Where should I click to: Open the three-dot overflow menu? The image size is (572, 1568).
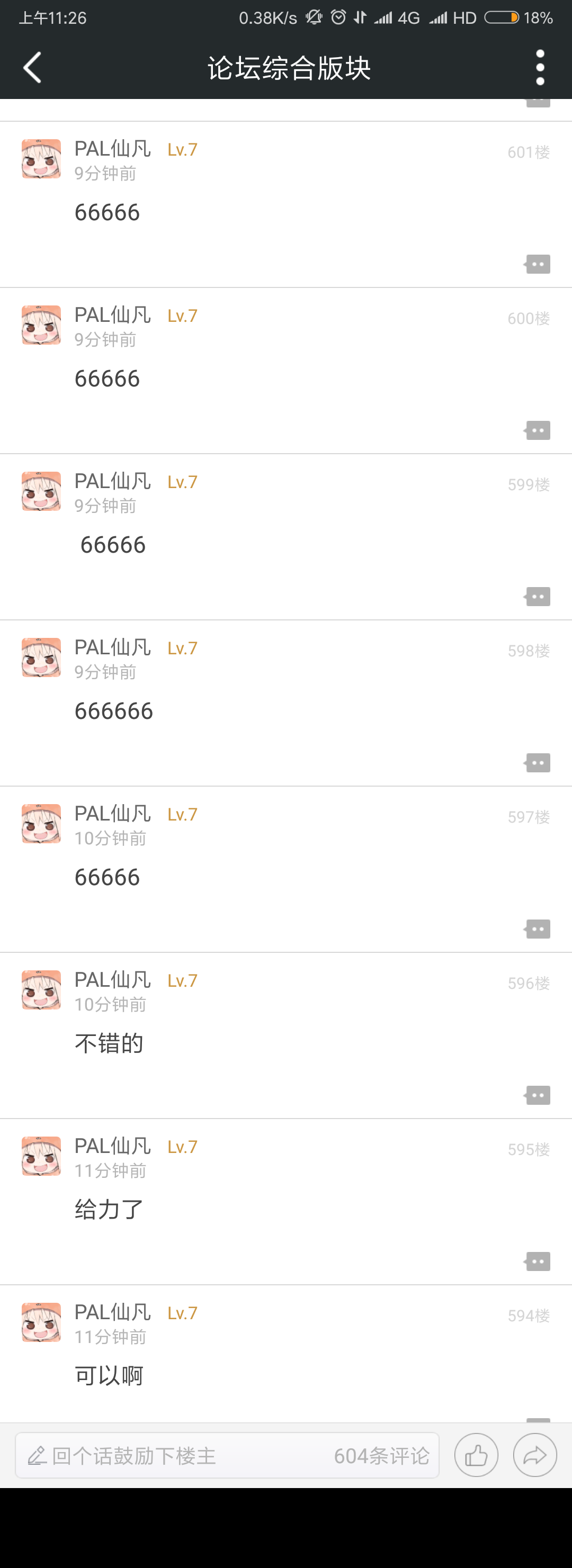coord(540,67)
